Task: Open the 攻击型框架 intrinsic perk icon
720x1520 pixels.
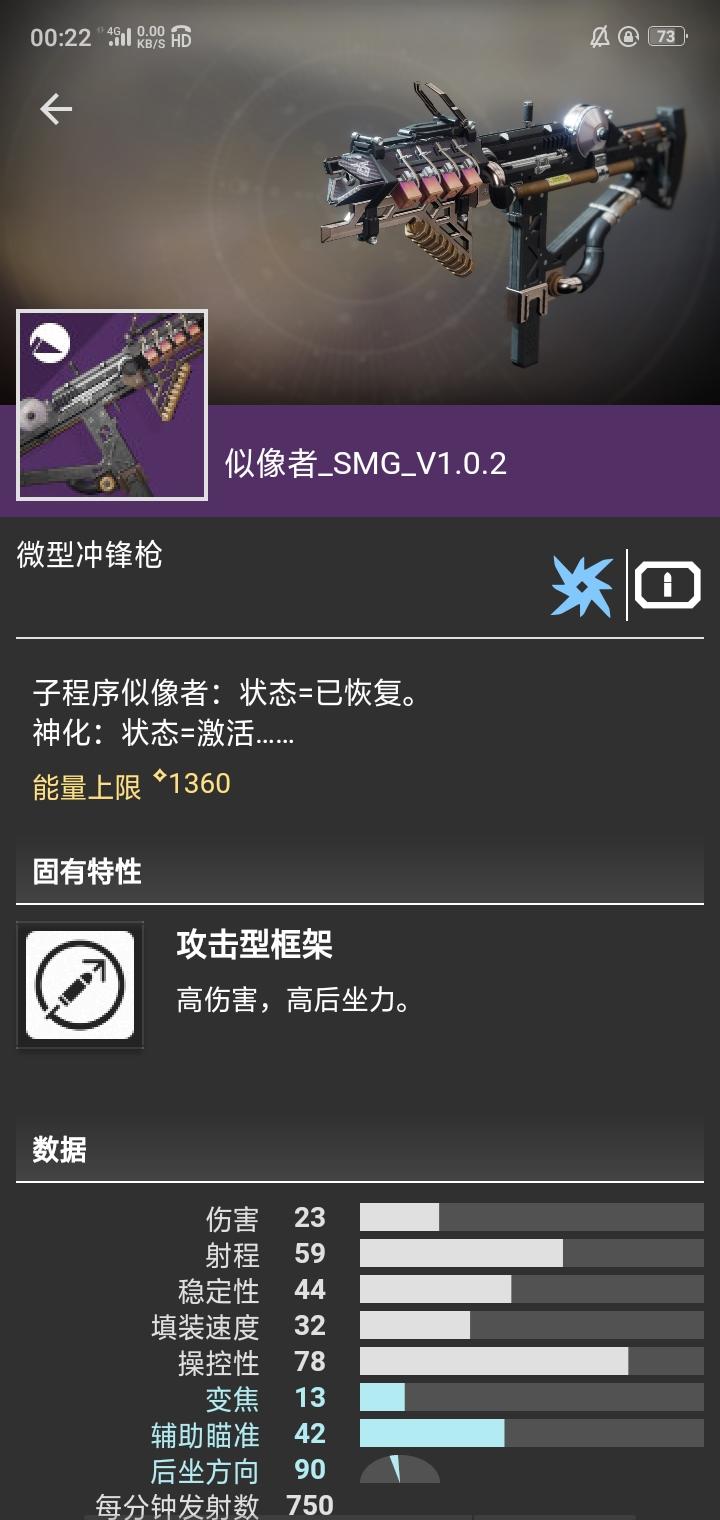Action: (x=80, y=985)
